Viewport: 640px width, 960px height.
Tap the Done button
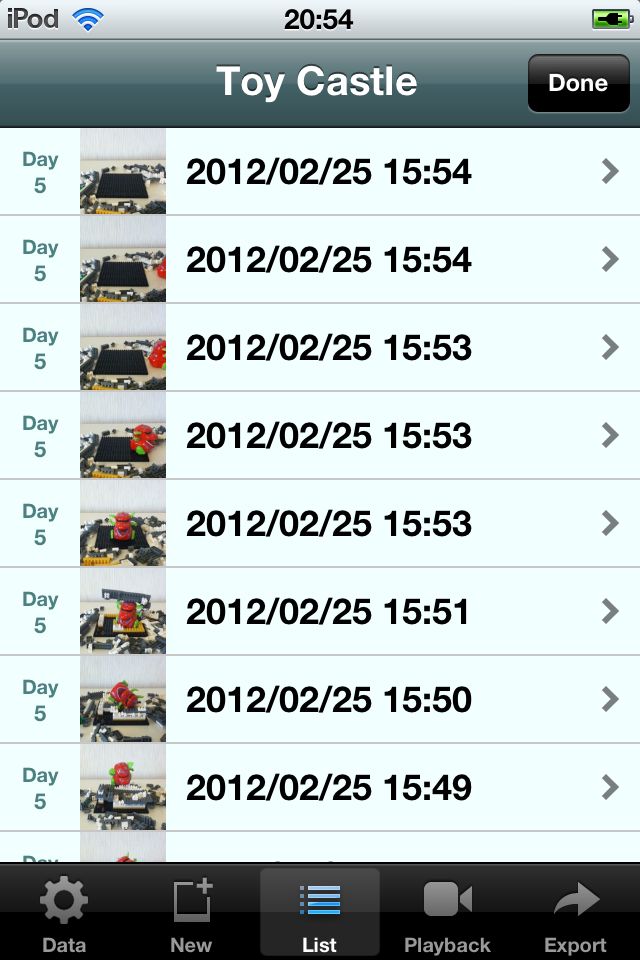578,83
